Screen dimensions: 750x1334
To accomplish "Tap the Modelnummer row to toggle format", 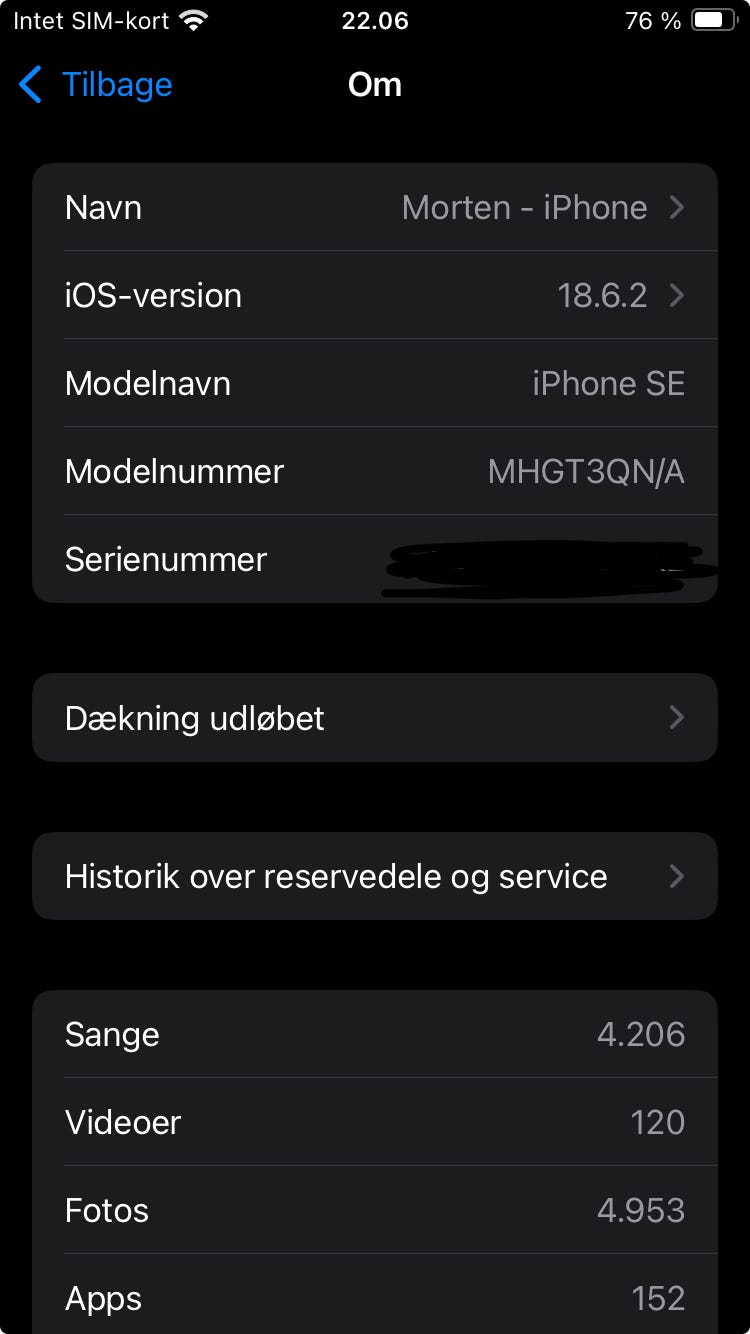I will [375, 471].
